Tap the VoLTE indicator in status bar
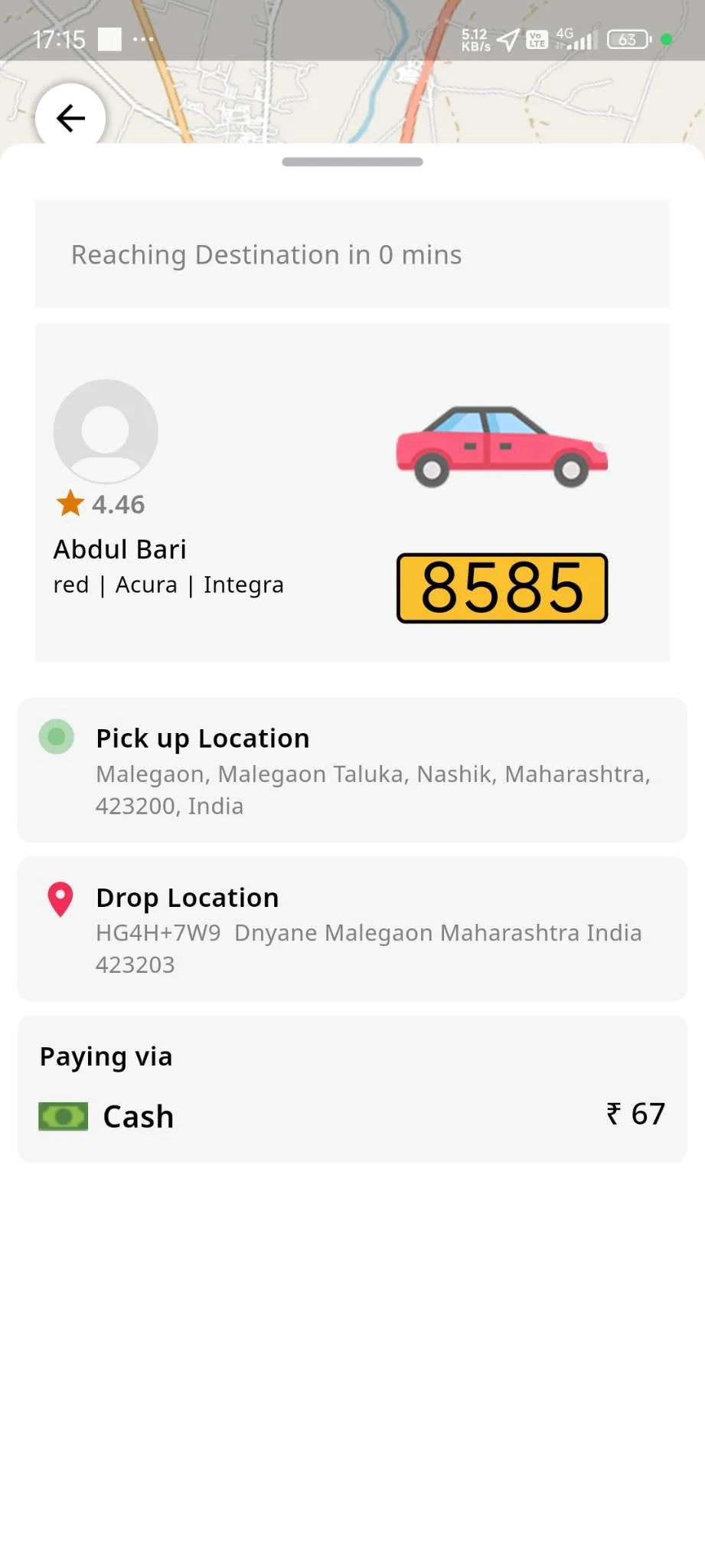Screen dimensions: 705x1568 click(x=537, y=38)
